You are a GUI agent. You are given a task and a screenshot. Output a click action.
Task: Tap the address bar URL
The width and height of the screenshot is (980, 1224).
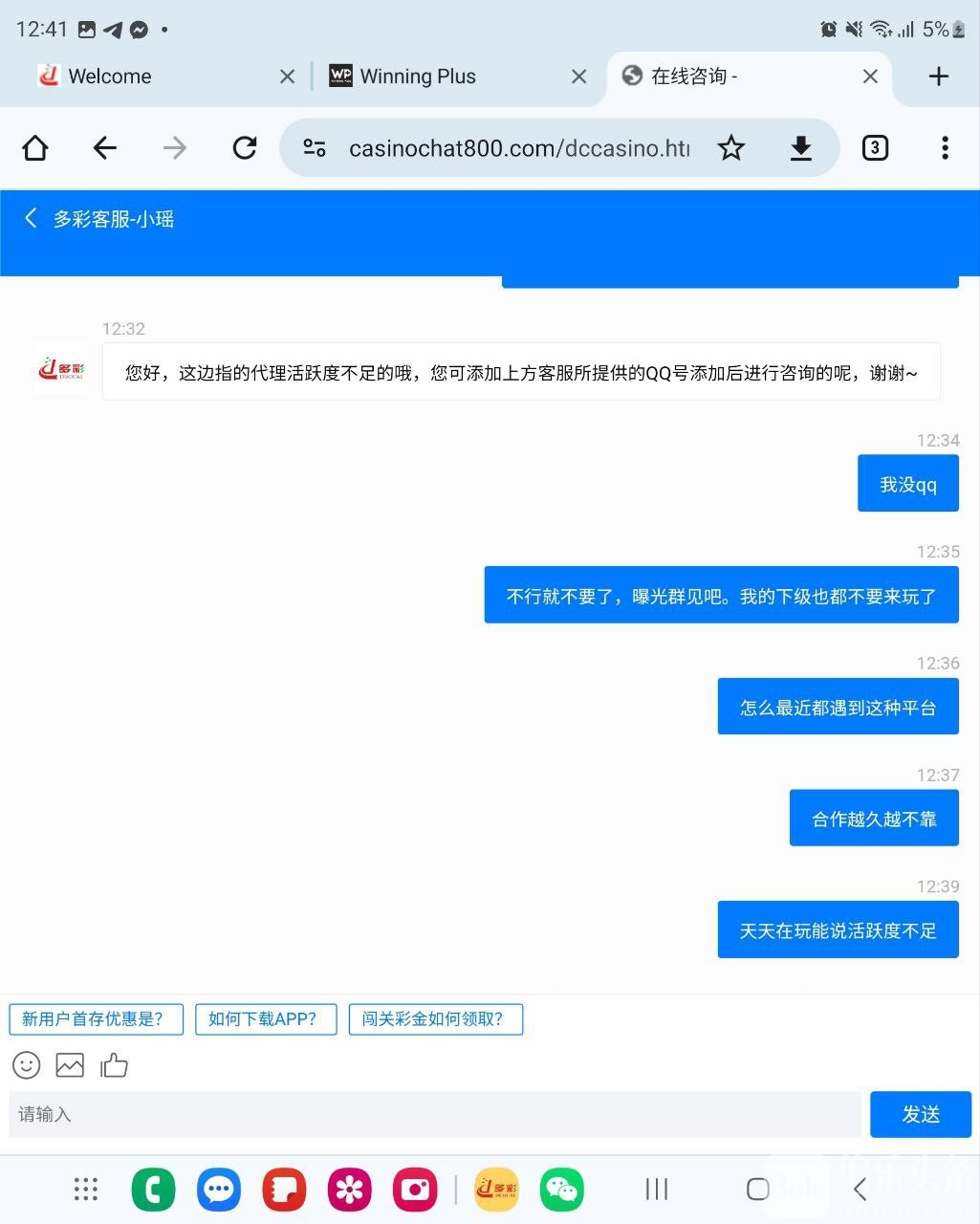tap(516, 148)
